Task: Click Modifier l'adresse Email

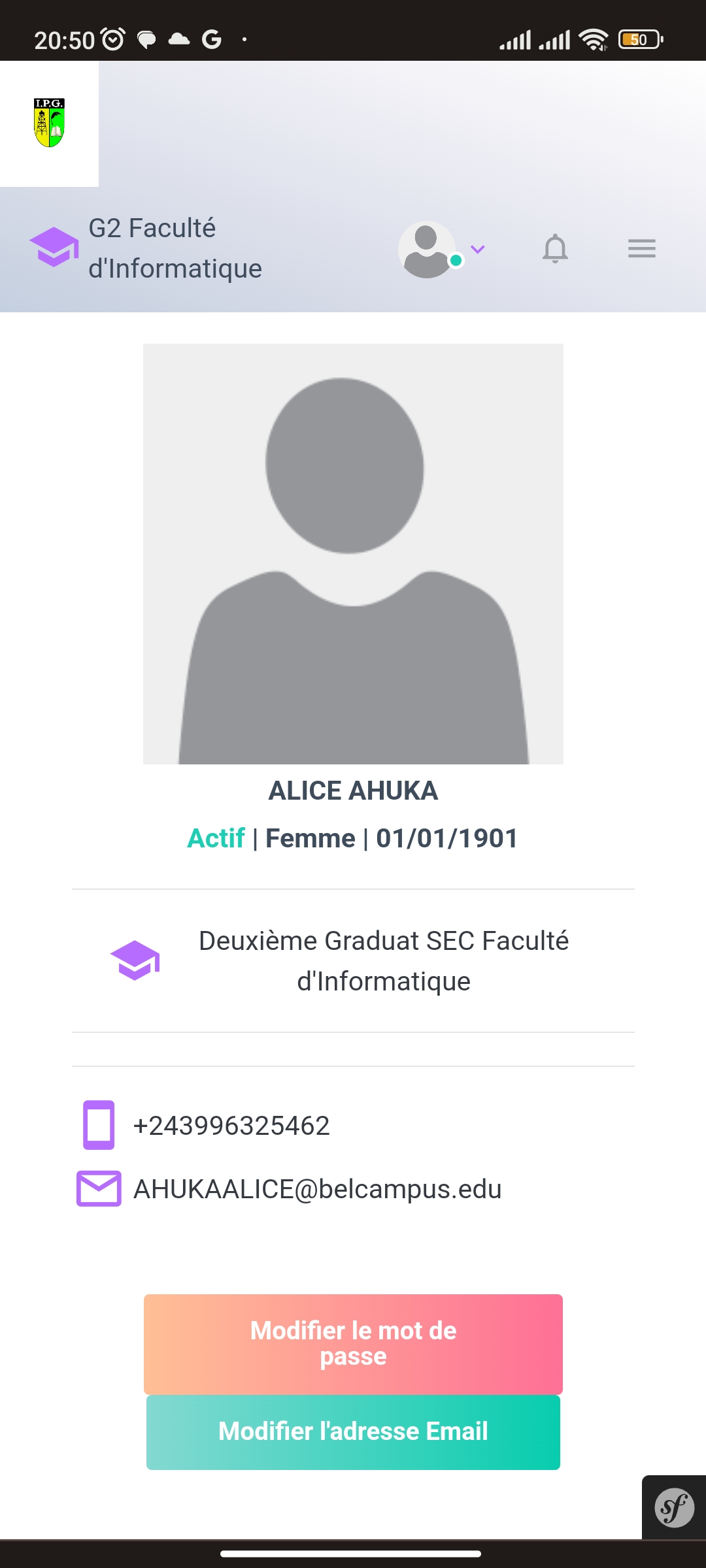Action: coord(353,1431)
